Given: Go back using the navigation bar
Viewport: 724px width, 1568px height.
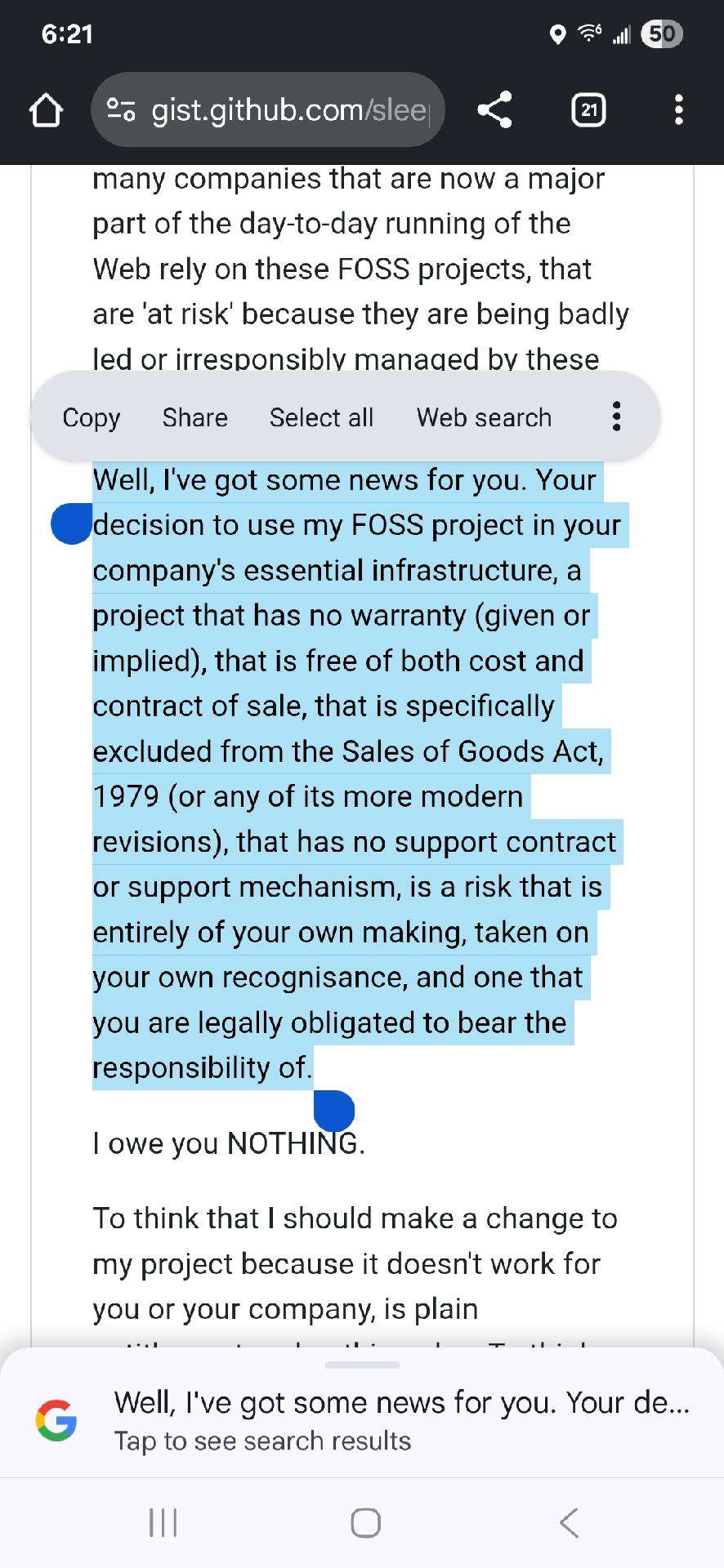Looking at the screenshot, I should coord(569,1522).
